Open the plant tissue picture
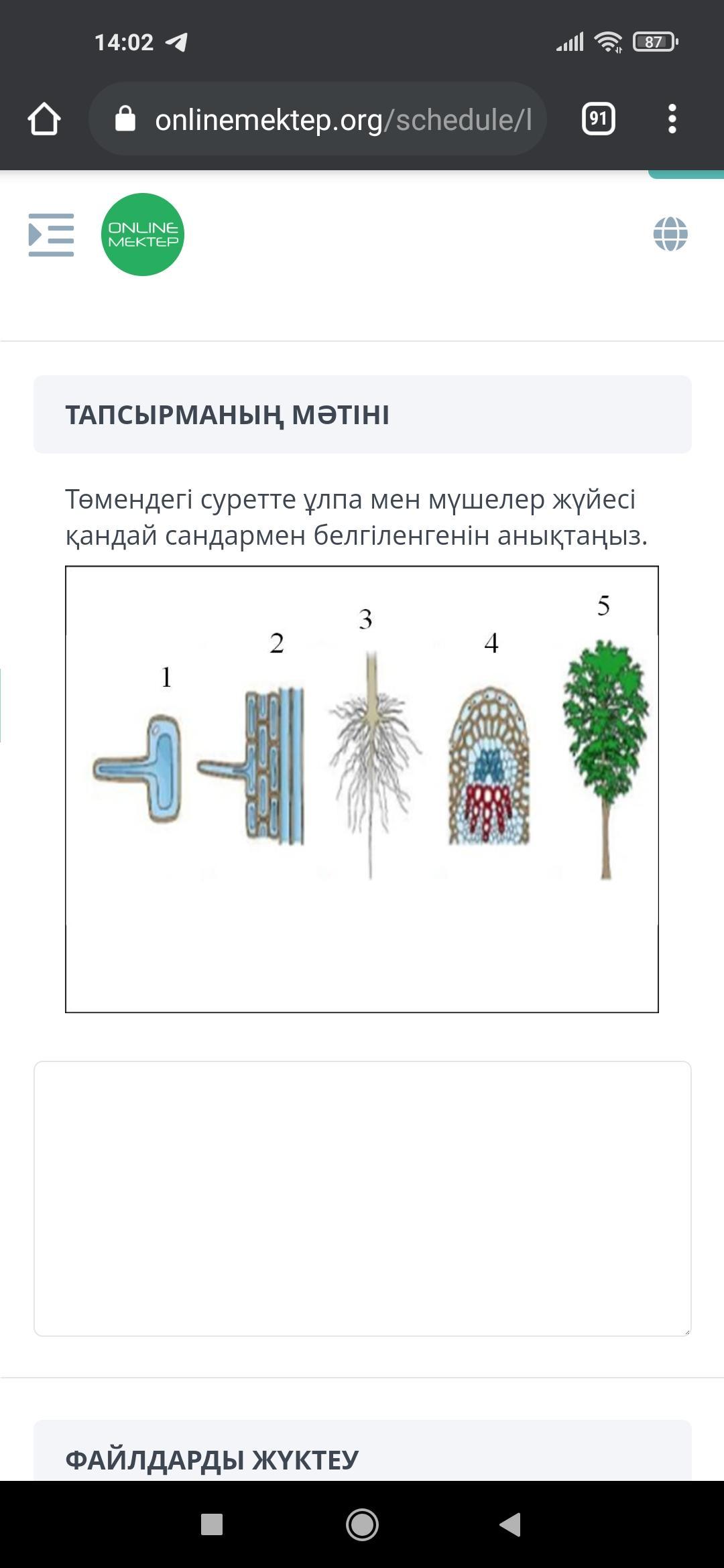Viewport: 724px width, 1568px height. (x=362, y=789)
